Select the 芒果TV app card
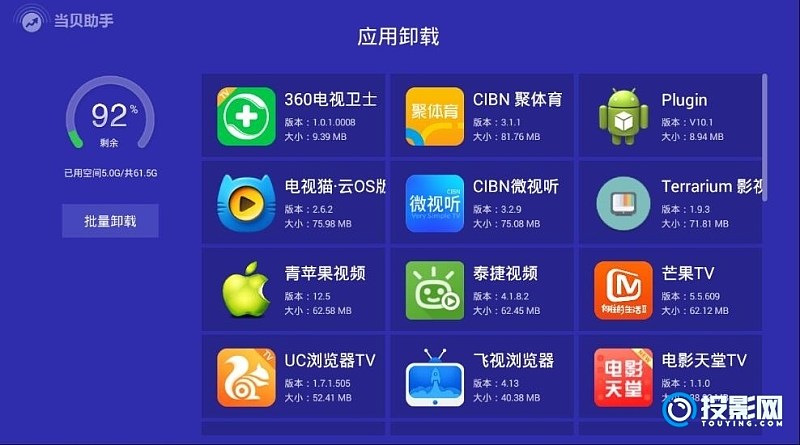The width and height of the screenshot is (800, 445). coord(668,289)
